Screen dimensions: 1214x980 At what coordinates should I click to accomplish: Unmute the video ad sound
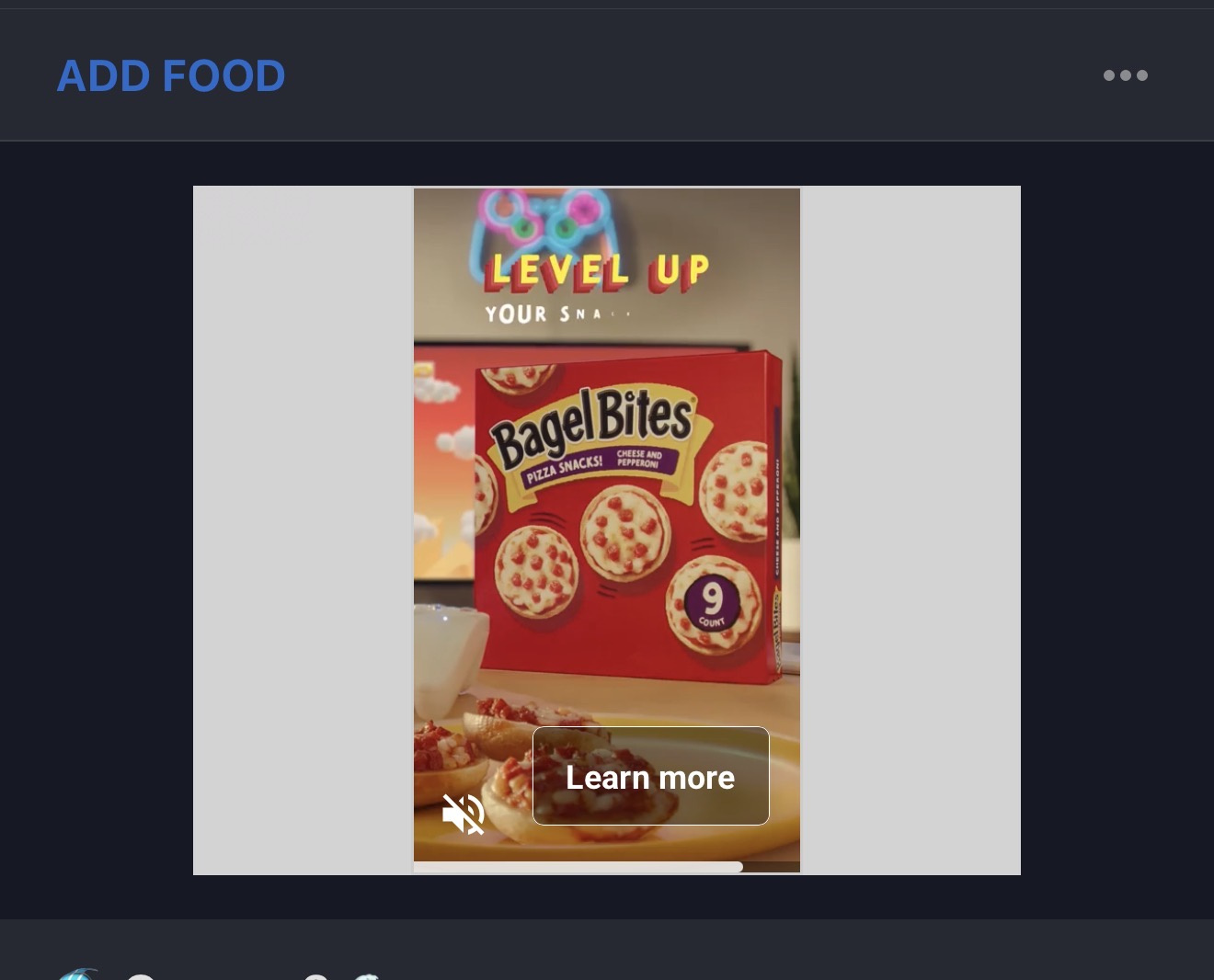464,814
